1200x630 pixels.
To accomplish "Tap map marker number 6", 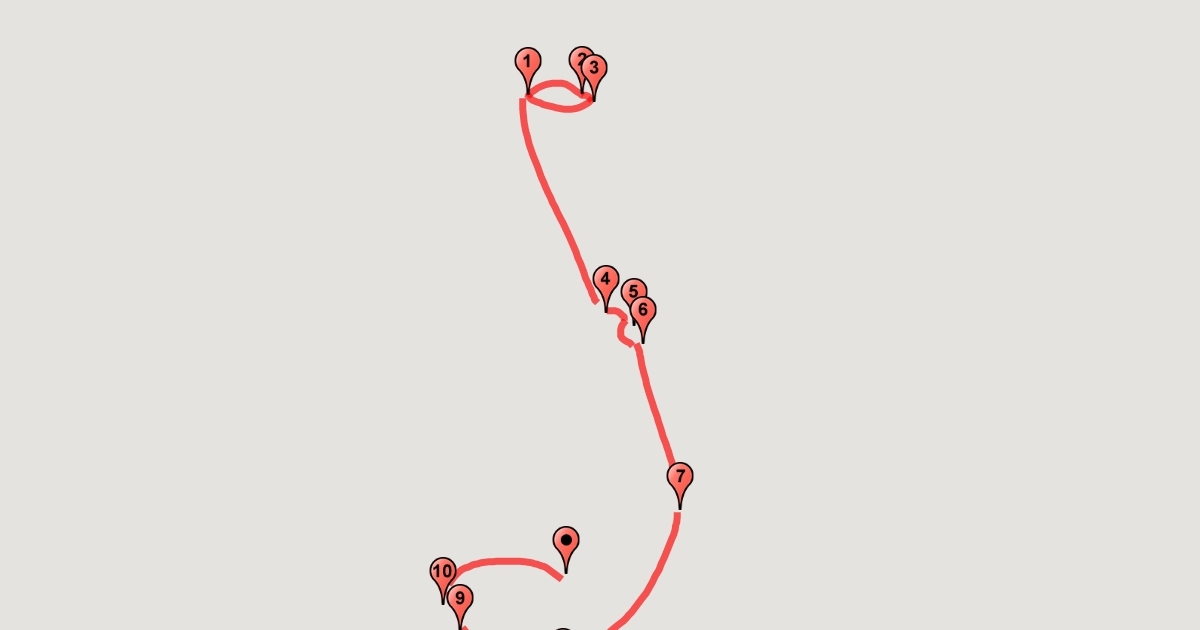I will click(643, 312).
